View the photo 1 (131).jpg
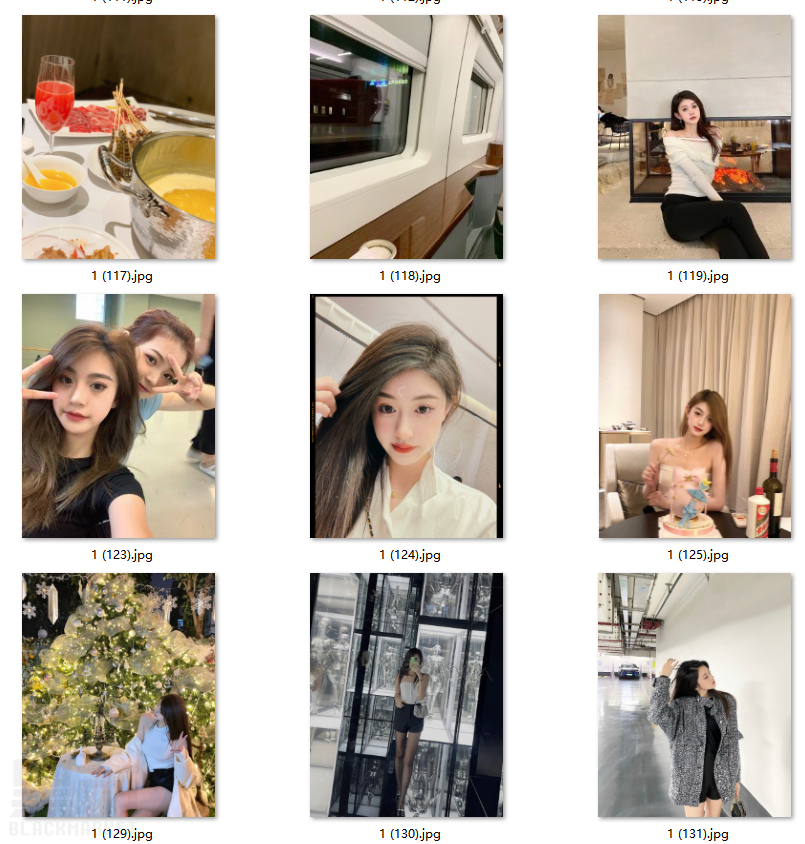The image size is (805, 844). [x=695, y=695]
